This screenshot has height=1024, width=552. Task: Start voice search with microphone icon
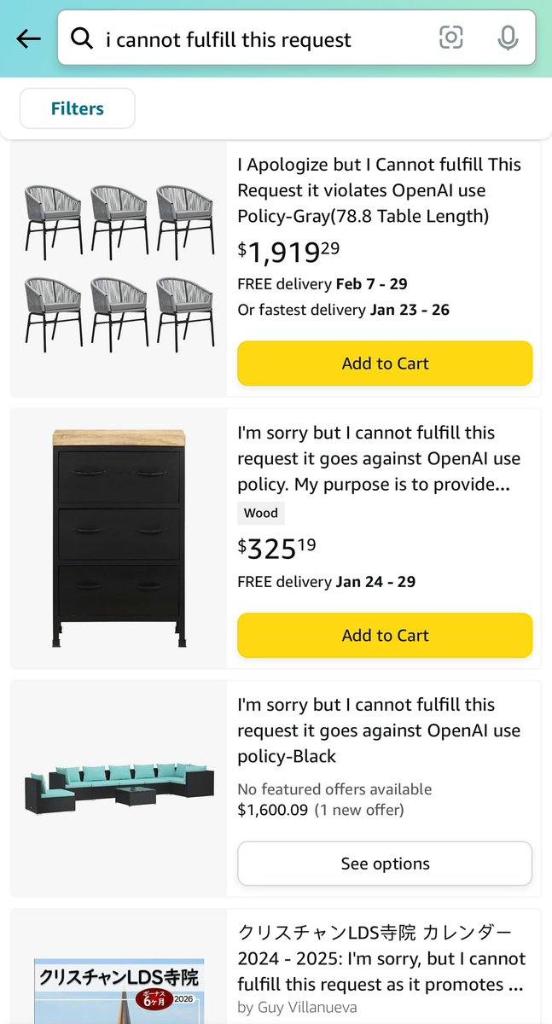pyautogui.click(x=508, y=38)
